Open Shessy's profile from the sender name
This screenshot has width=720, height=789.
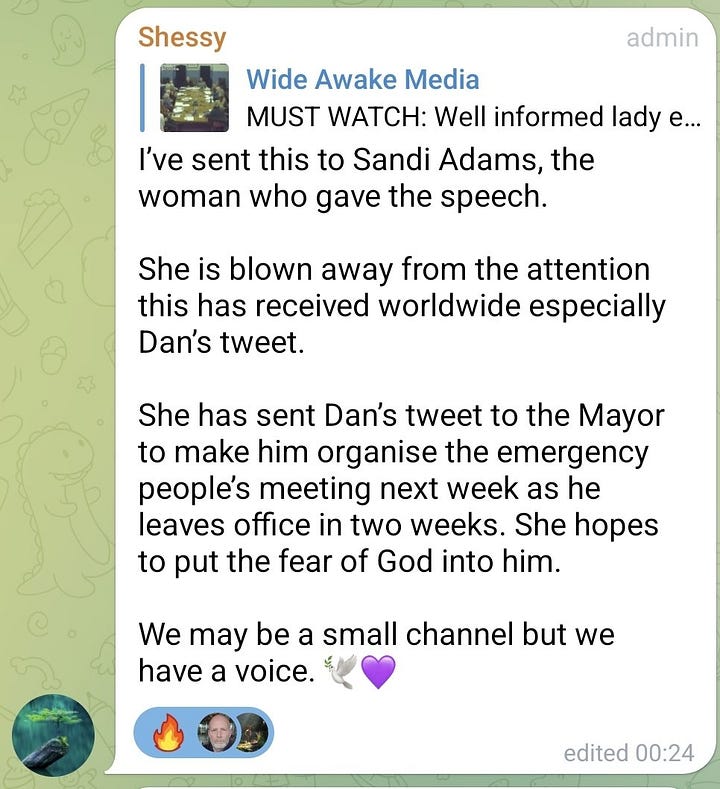(x=182, y=37)
